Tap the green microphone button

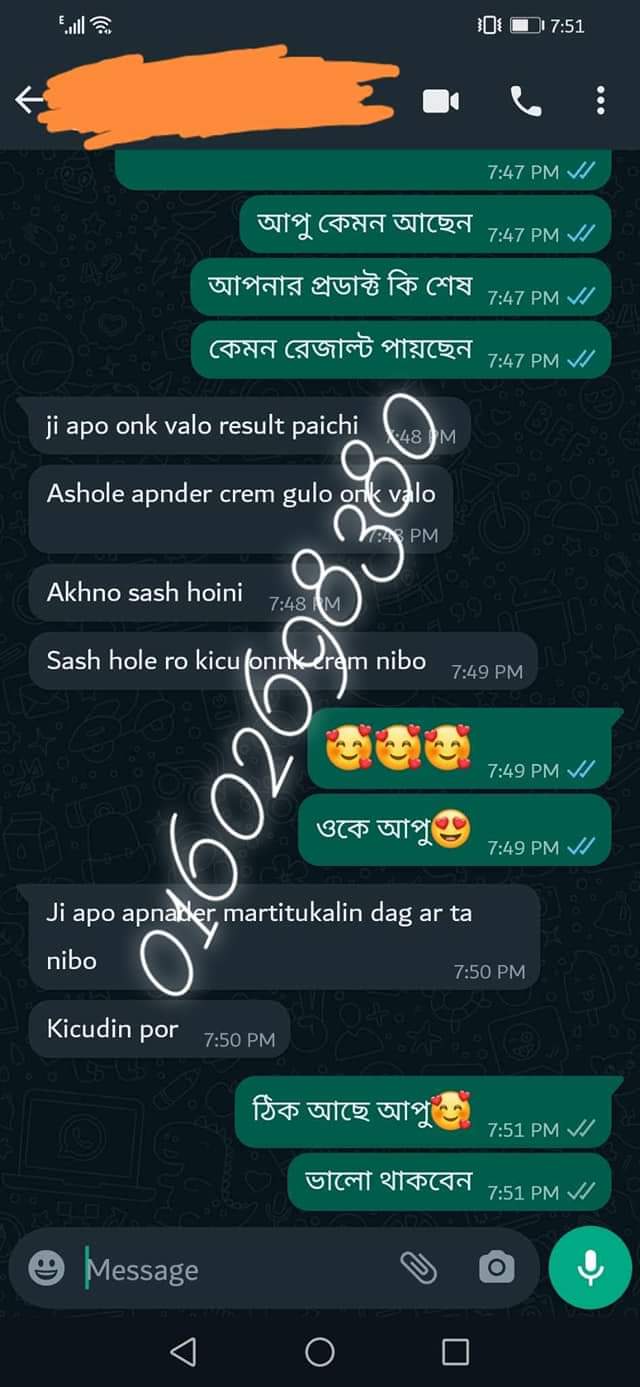[590, 1268]
